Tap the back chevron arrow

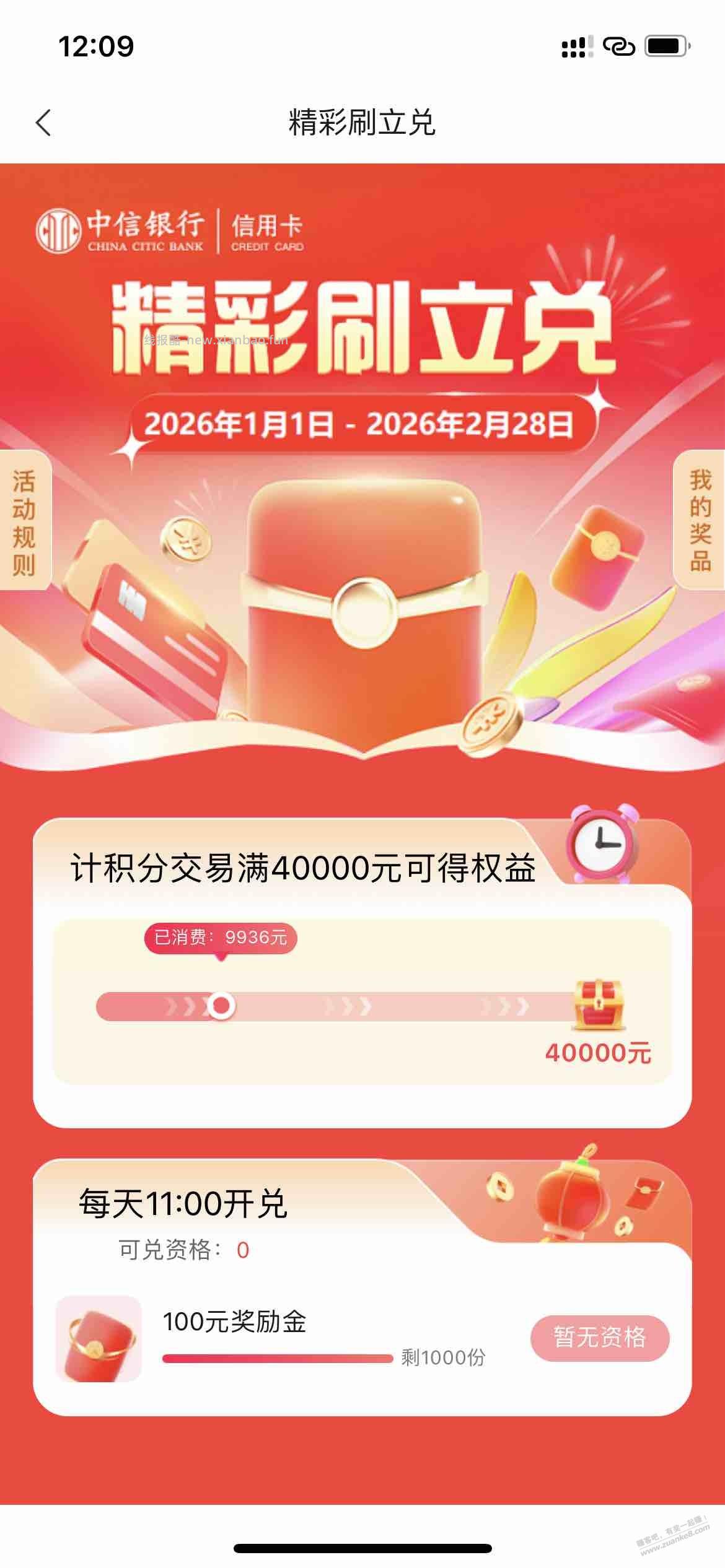43,123
